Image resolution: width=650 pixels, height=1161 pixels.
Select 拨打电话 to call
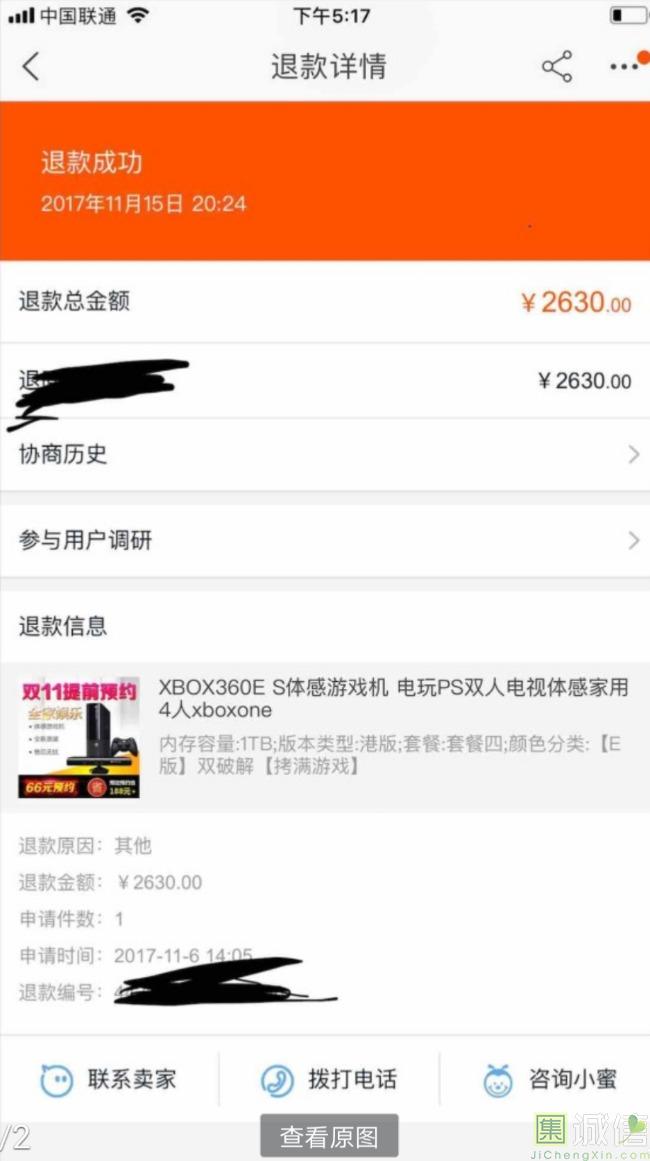[x=329, y=1079]
